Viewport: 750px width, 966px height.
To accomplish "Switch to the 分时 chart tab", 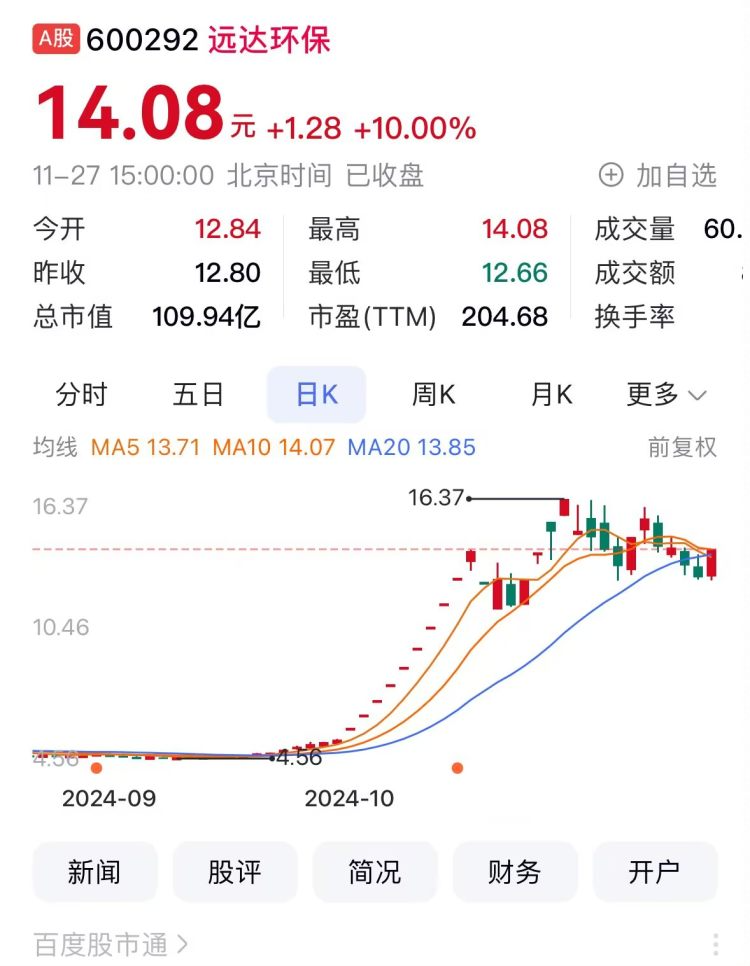I will 81,395.
